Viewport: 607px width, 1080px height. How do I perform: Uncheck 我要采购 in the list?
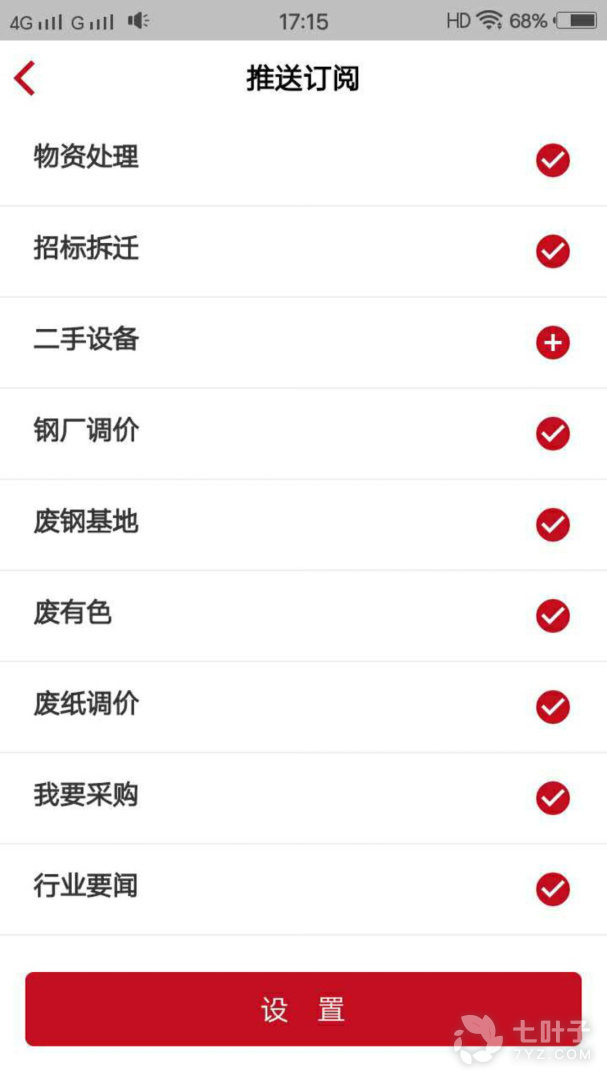pos(552,798)
